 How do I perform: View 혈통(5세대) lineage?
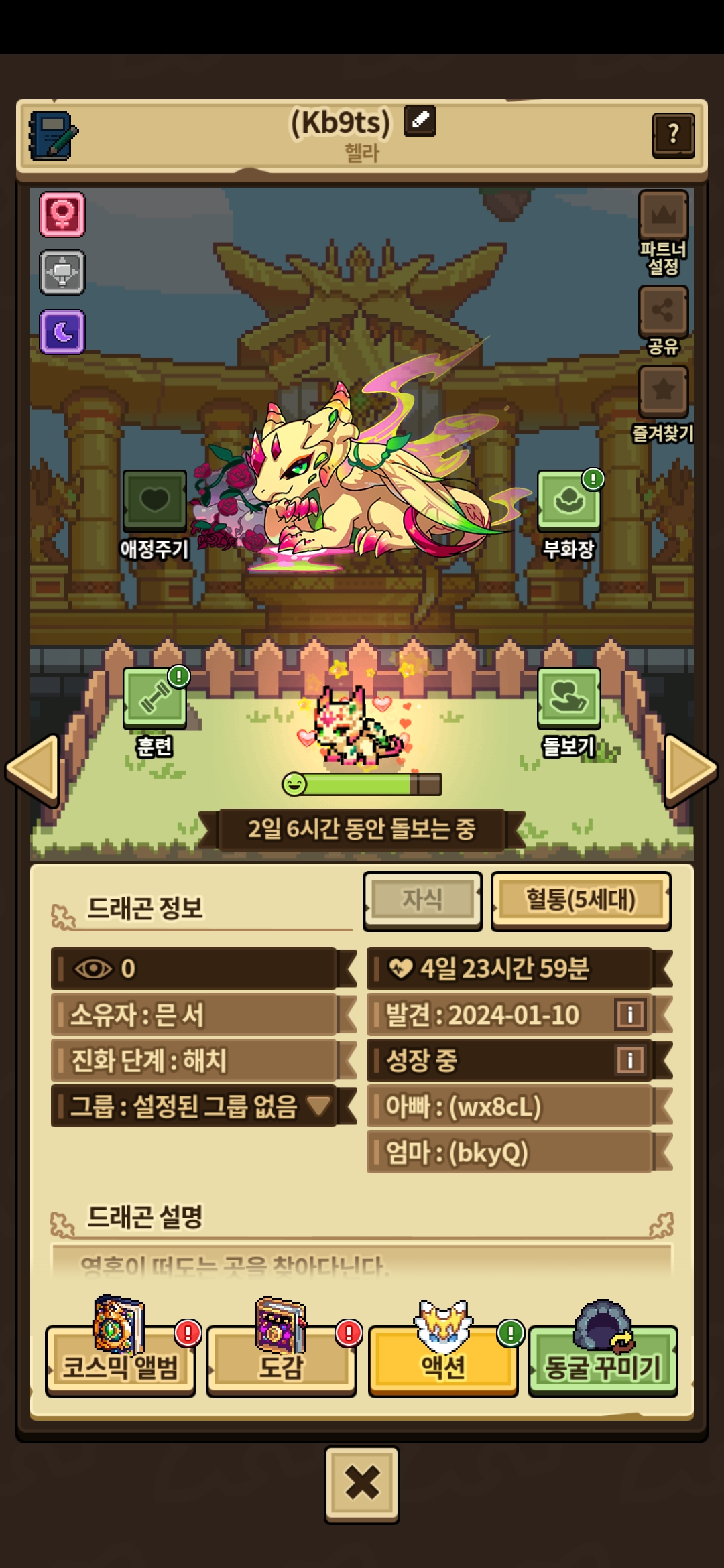(581, 900)
